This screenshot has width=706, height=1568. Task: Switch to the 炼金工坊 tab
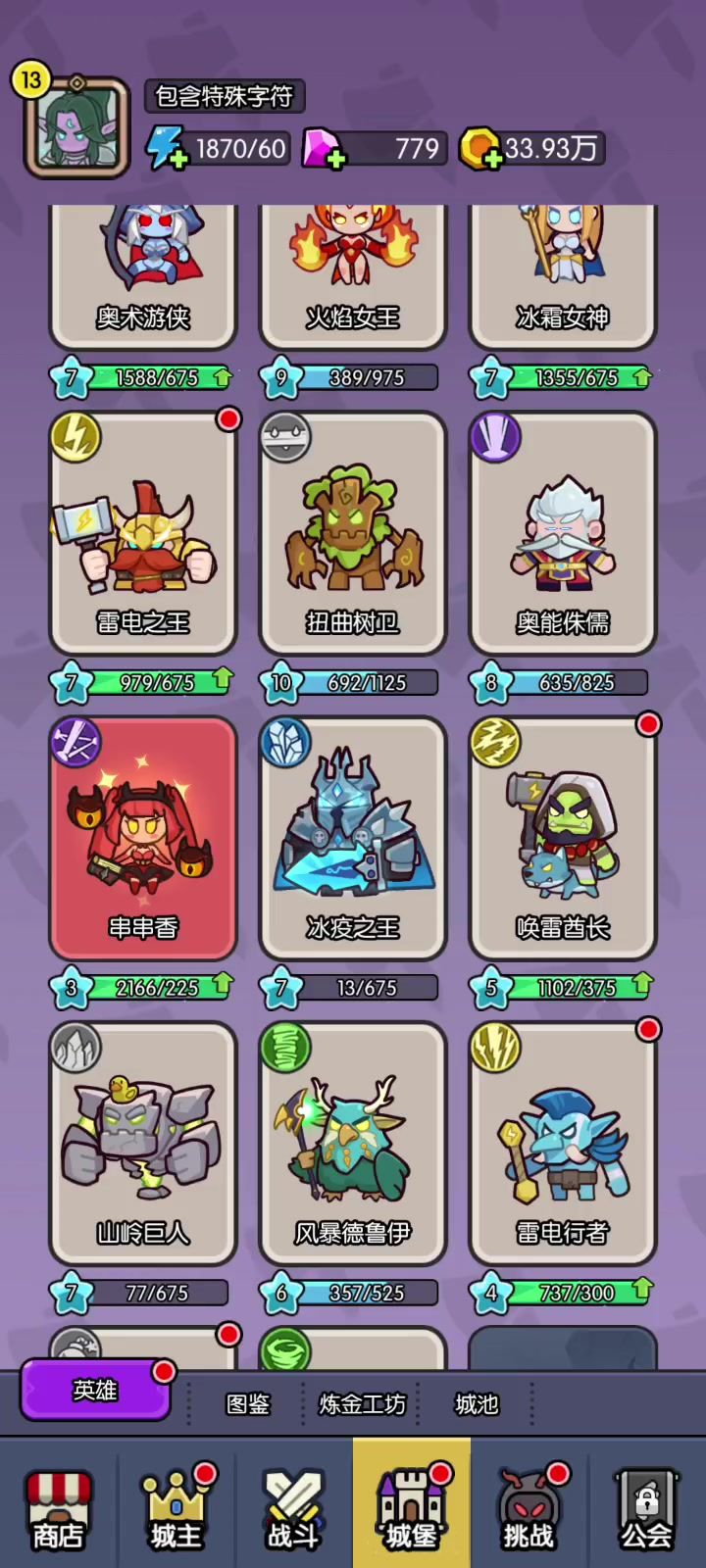coord(362,1404)
